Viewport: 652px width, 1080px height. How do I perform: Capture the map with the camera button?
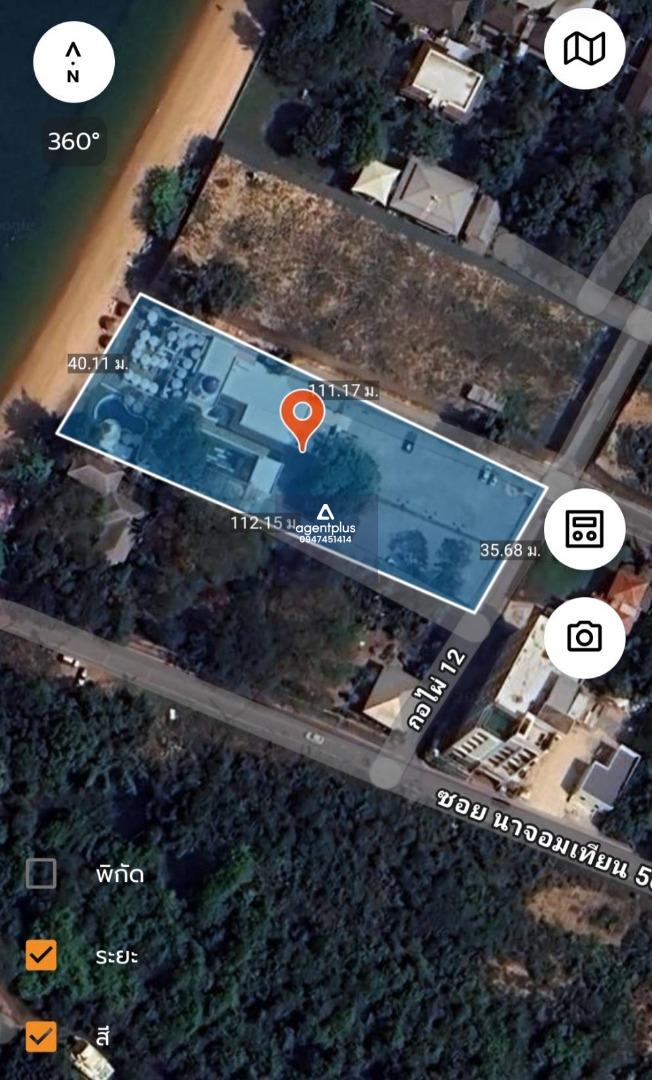584,637
